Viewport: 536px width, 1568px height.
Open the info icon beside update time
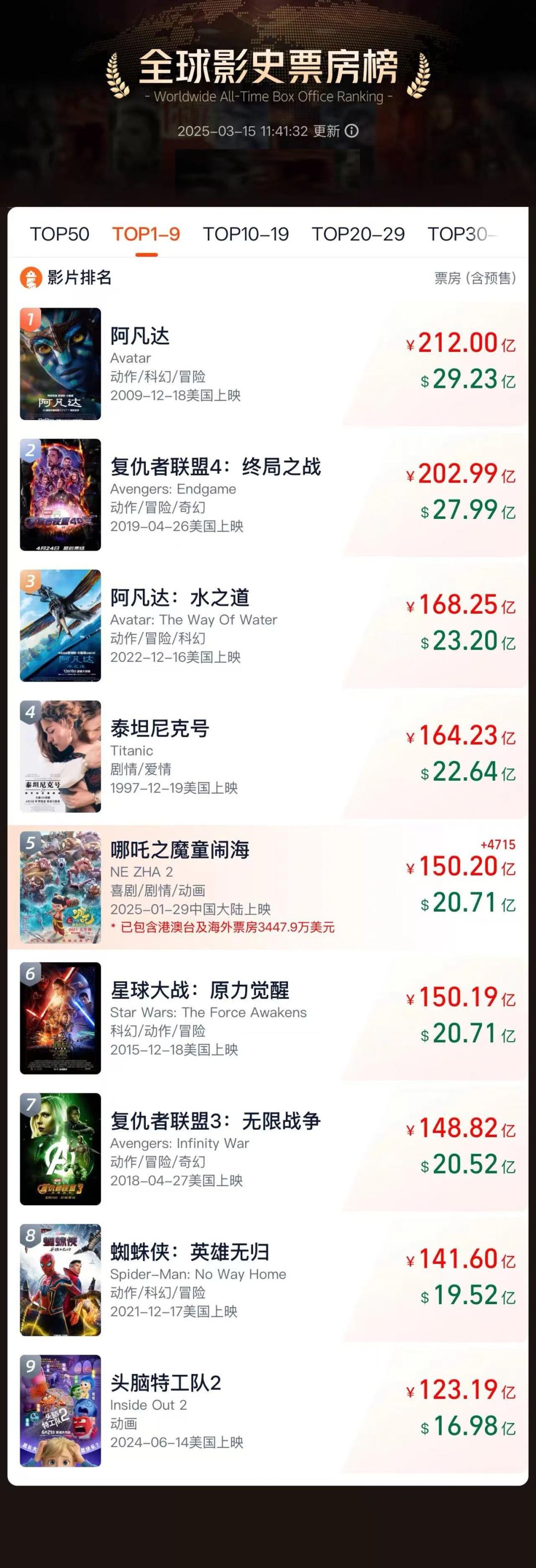tap(352, 131)
